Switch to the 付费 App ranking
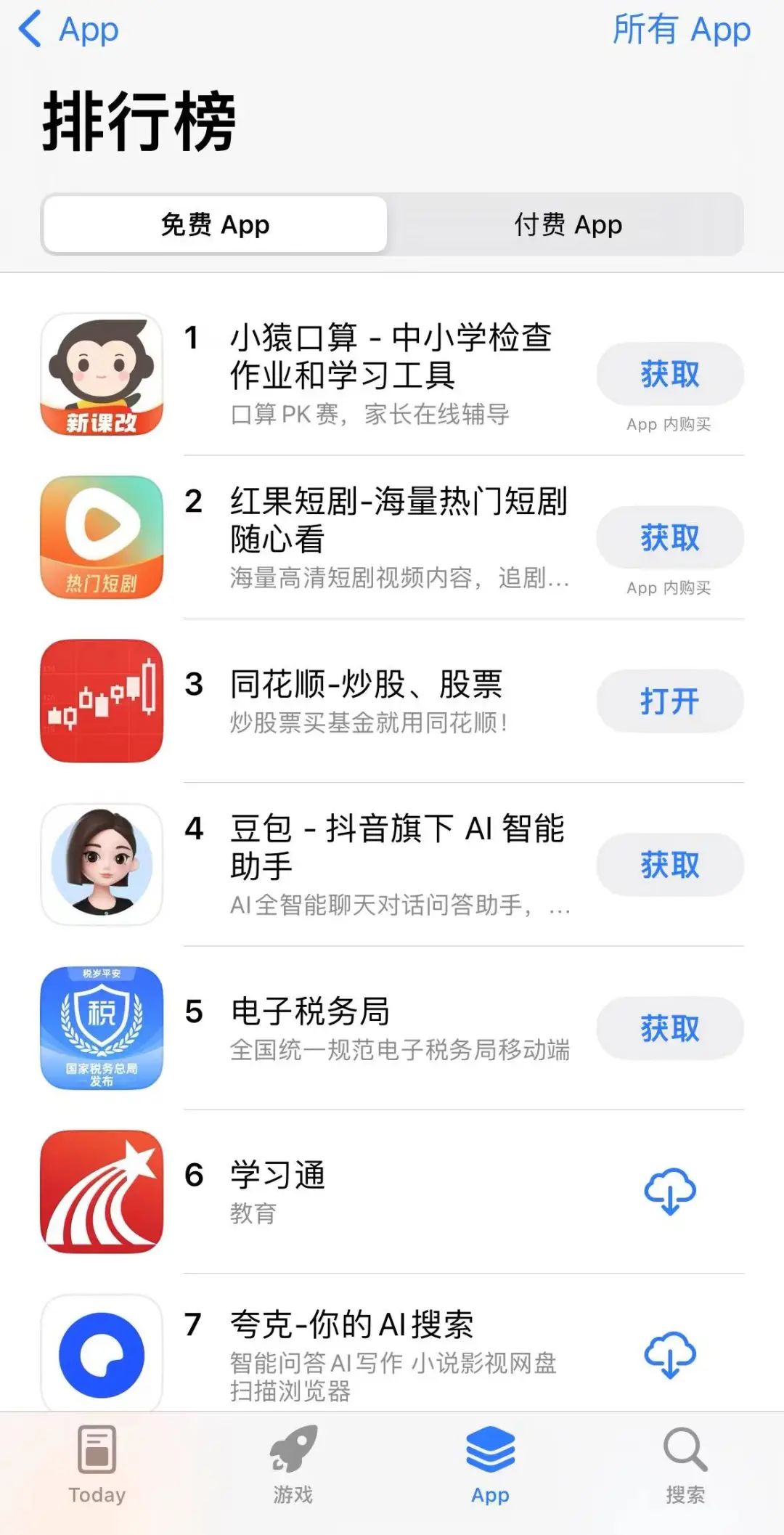This screenshot has width=784, height=1535. click(x=568, y=225)
